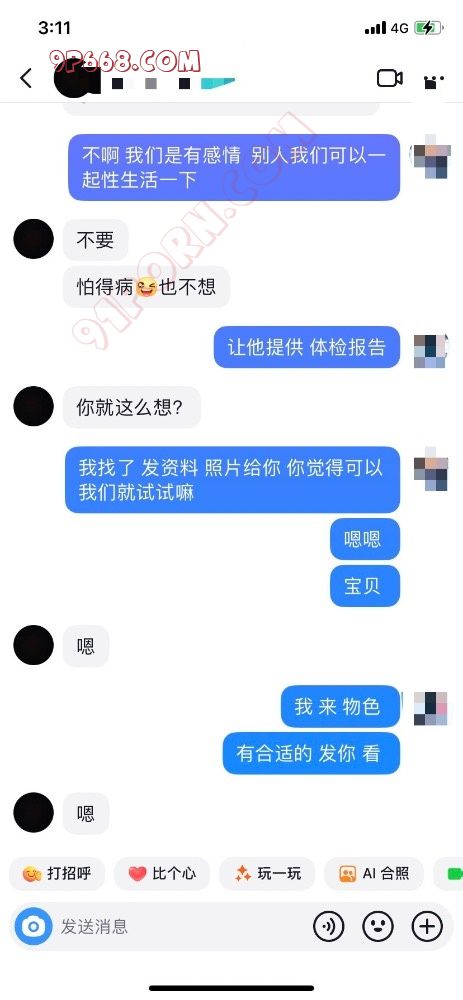This screenshot has height=1000, width=463.
Task: Open the 玩一玩 chip
Action: pos(267,874)
